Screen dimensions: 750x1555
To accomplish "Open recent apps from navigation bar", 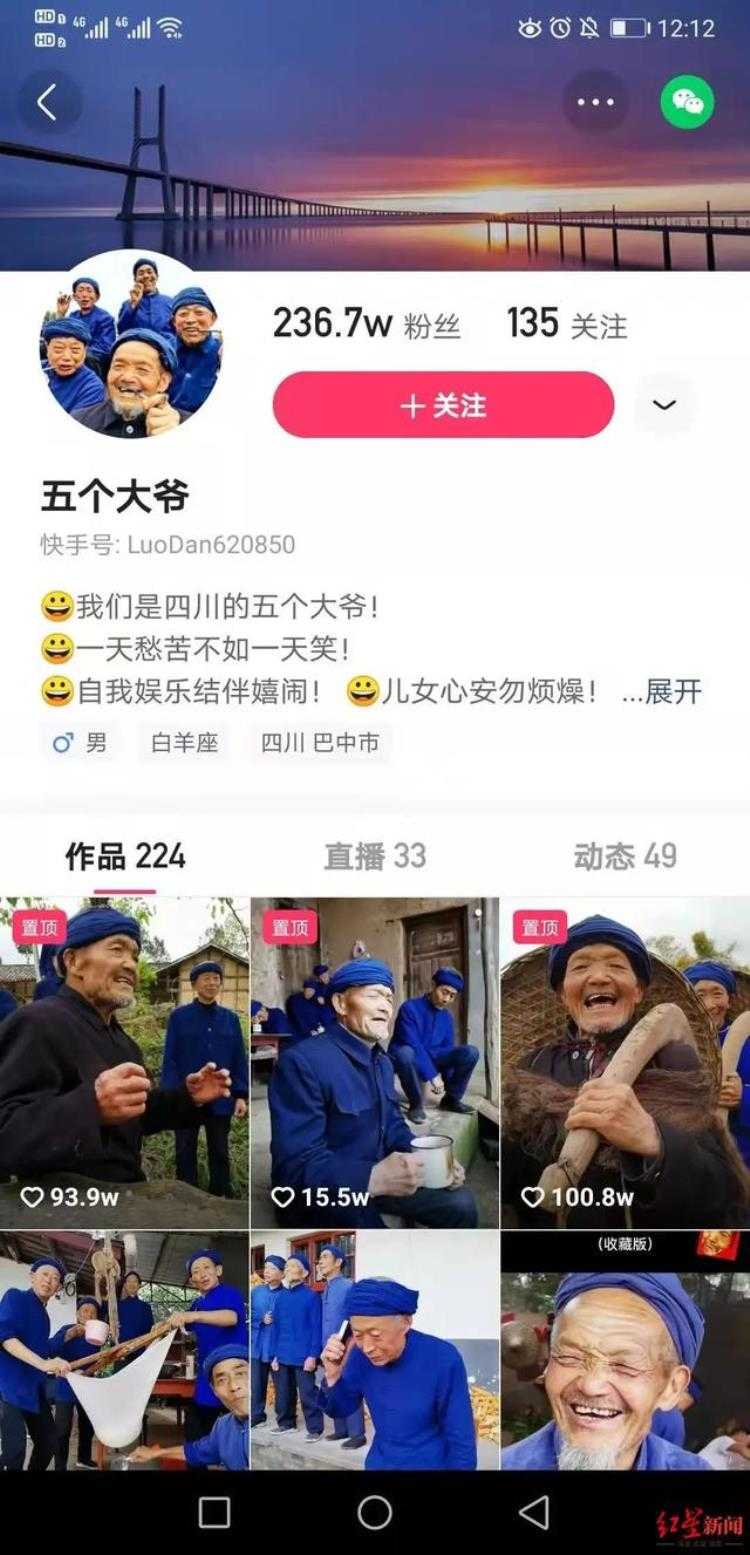I will click(x=214, y=1513).
